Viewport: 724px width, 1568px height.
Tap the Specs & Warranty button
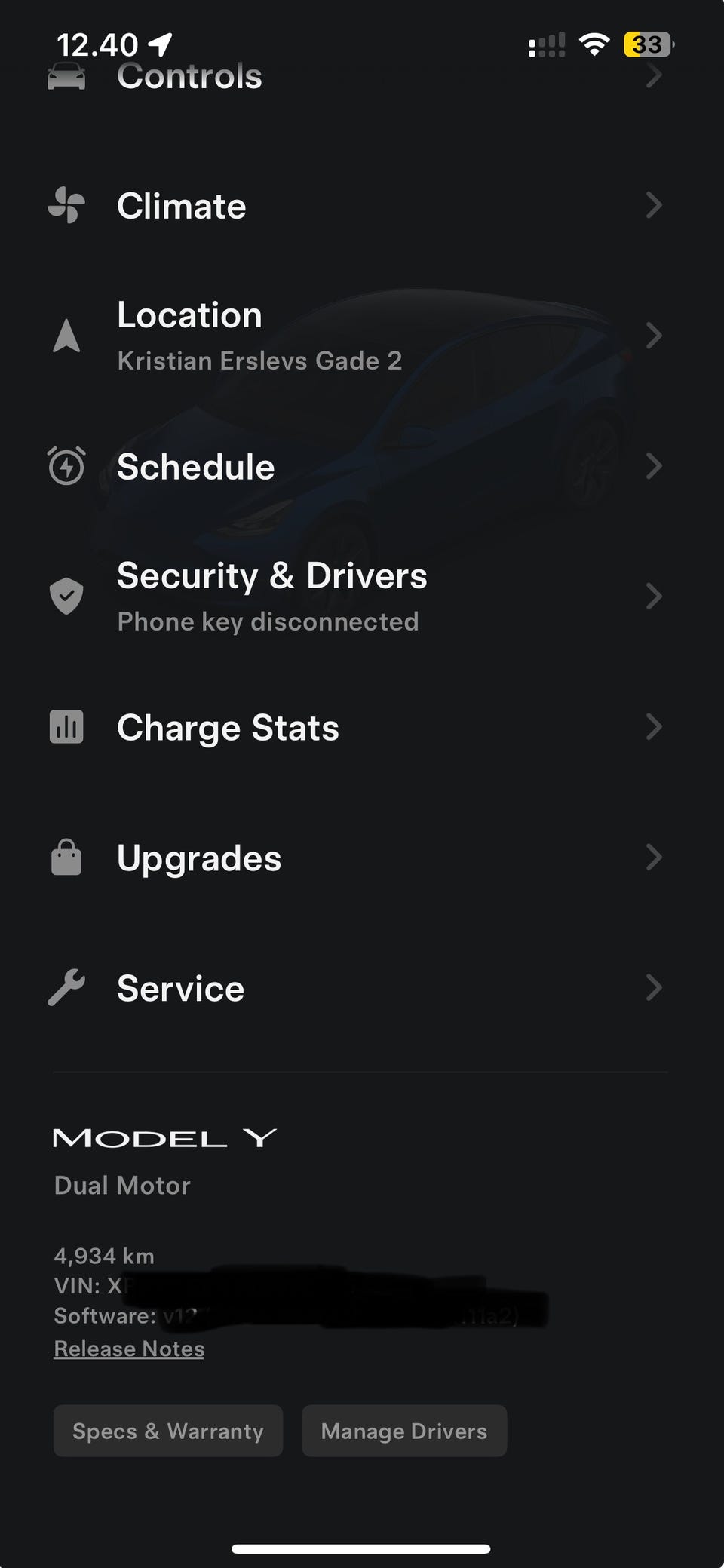168,1431
